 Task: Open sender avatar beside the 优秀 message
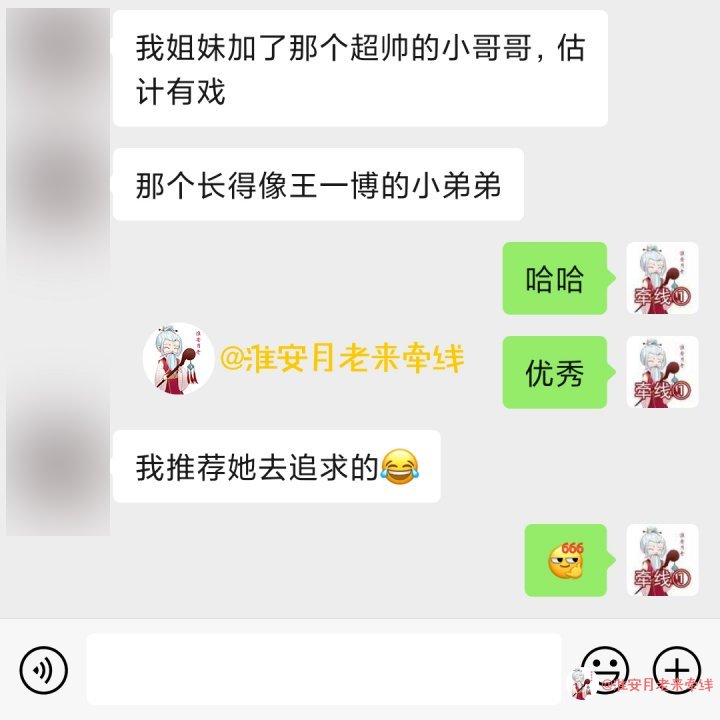662,372
